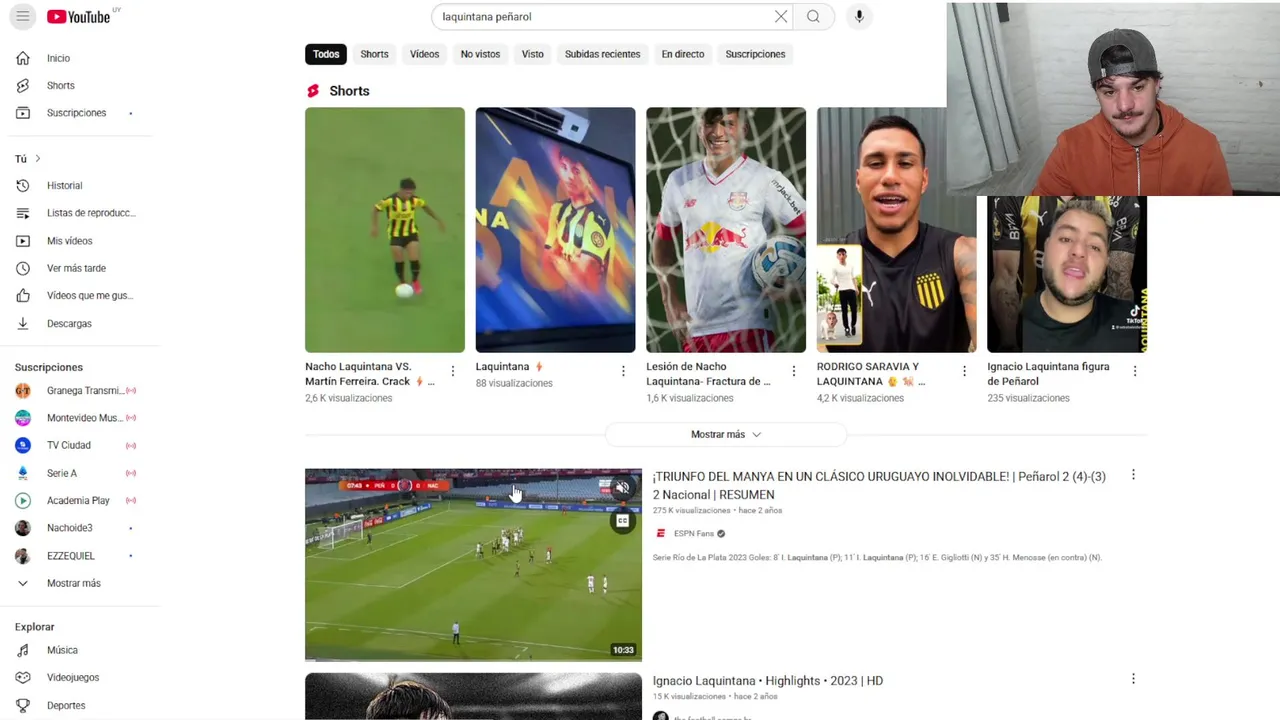The height and width of the screenshot is (720, 1280).
Task: Open the ESPN Fans channel link
Action: 693,533
